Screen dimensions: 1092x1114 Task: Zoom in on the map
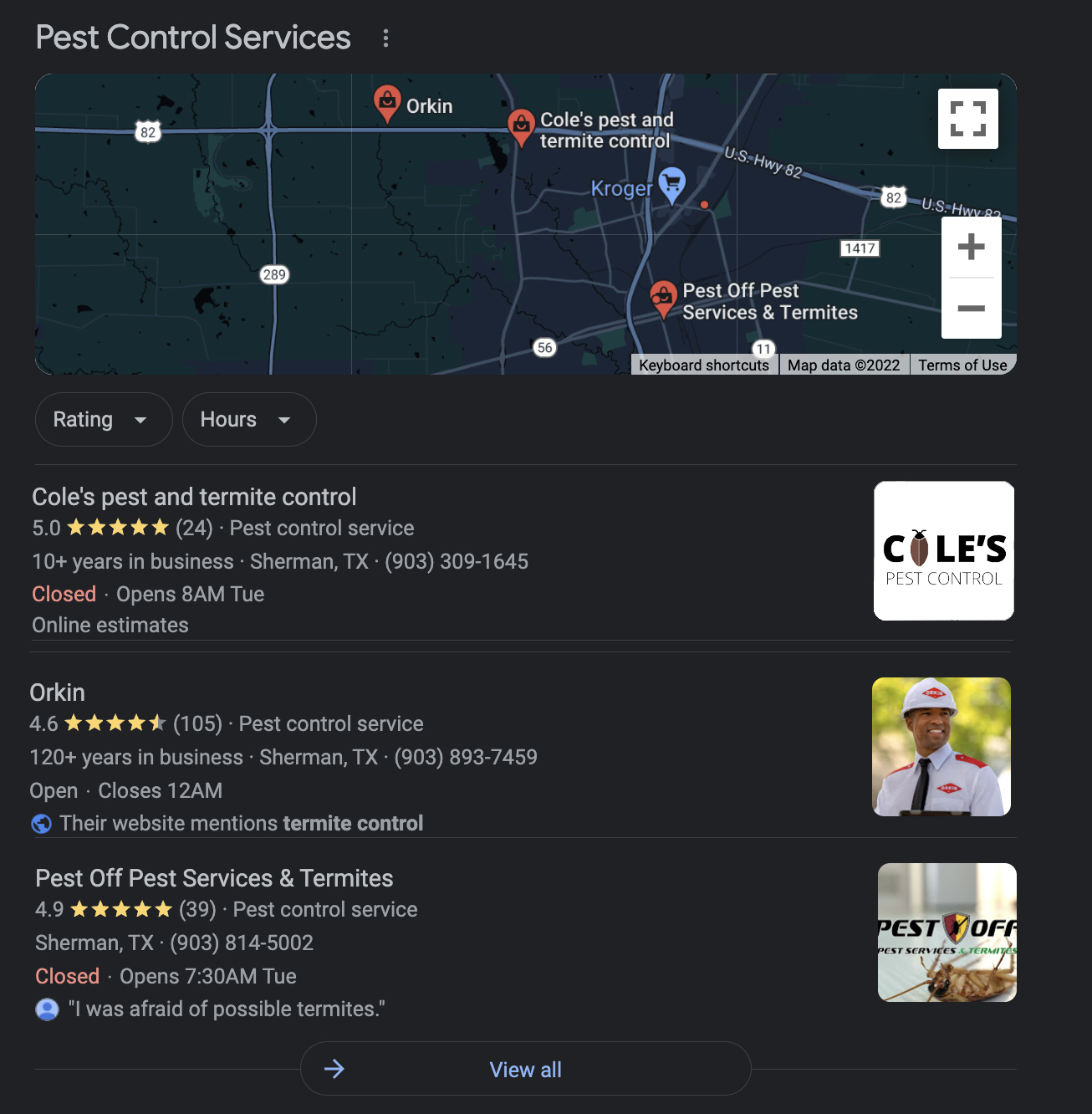[x=971, y=247]
